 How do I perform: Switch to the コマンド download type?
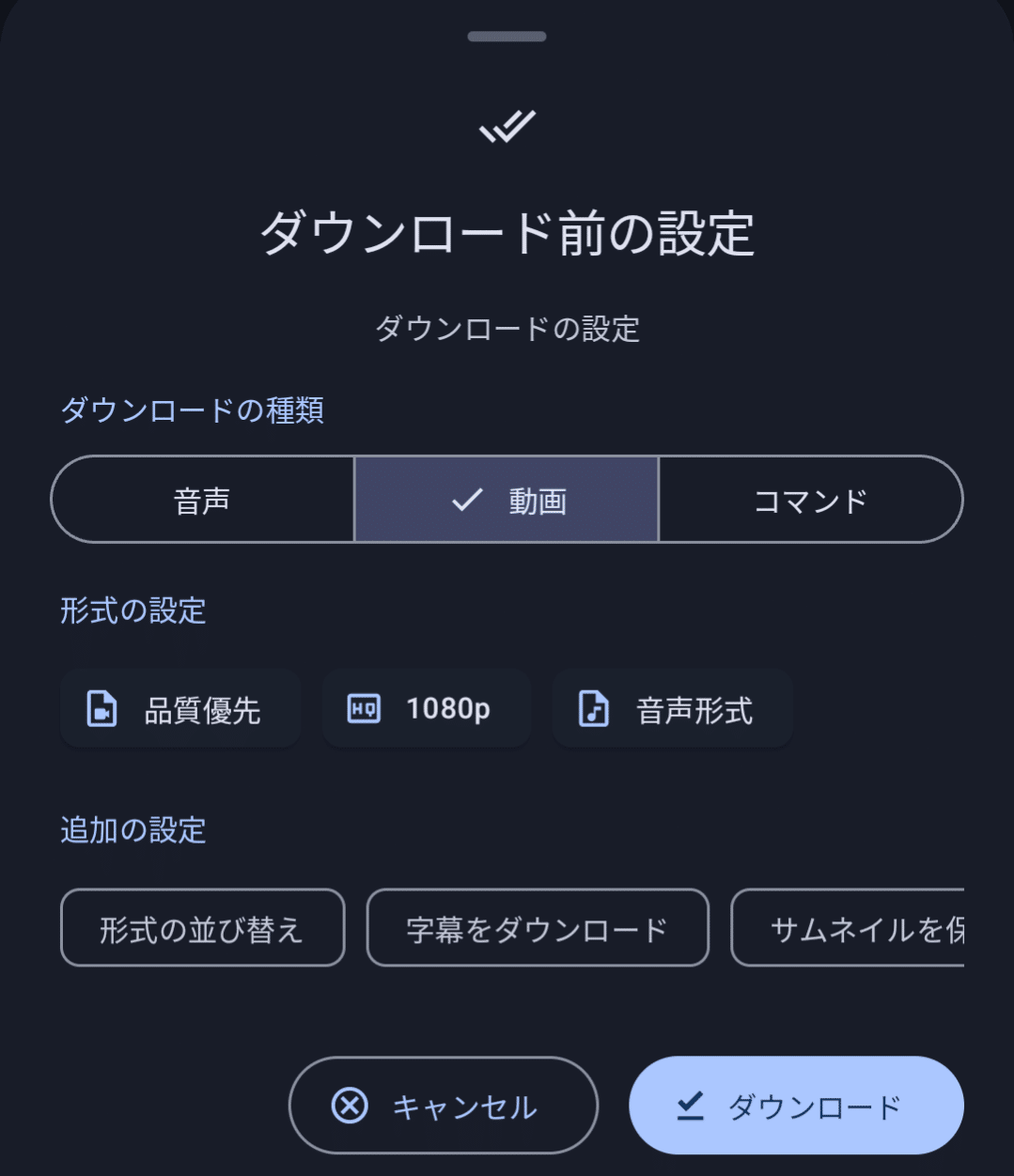tap(810, 500)
